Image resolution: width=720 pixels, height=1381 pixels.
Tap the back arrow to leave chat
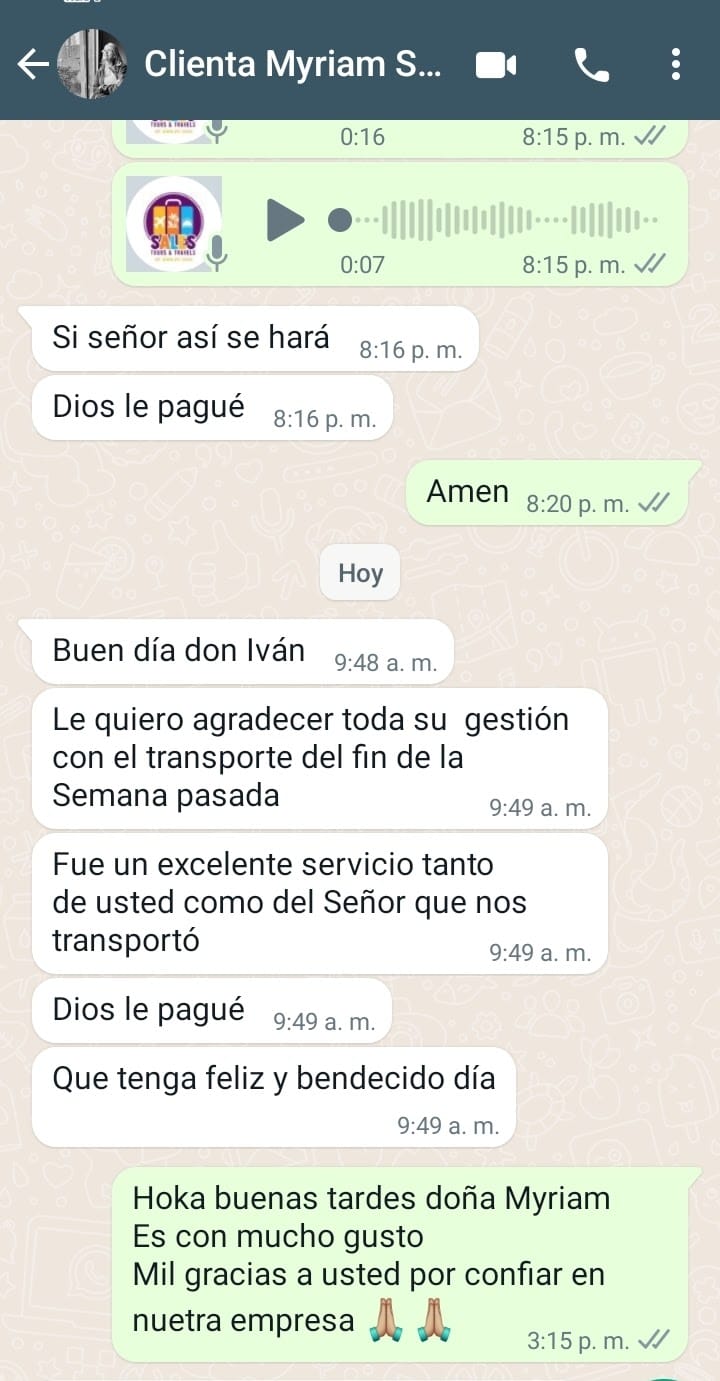(x=32, y=63)
